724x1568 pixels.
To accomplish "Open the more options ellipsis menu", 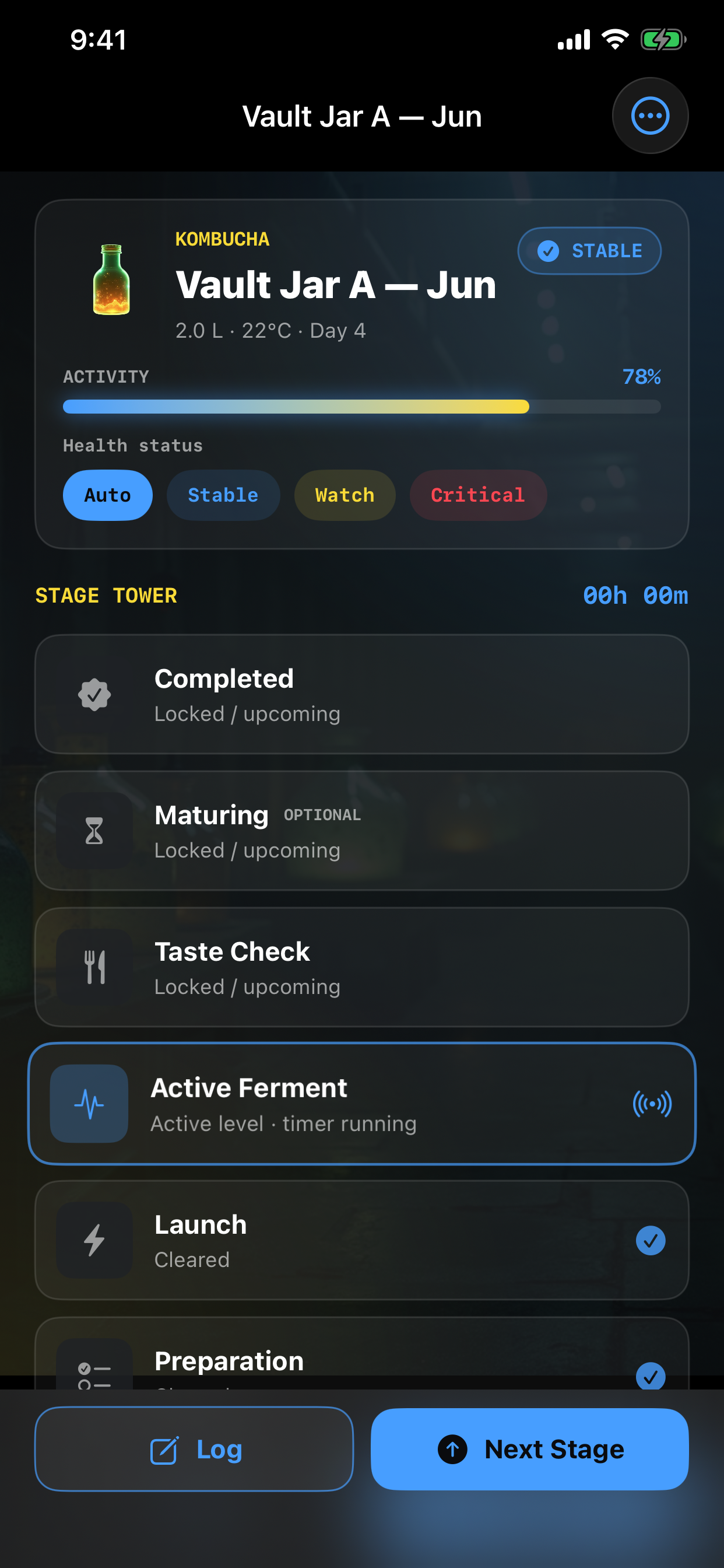I will point(650,116).
